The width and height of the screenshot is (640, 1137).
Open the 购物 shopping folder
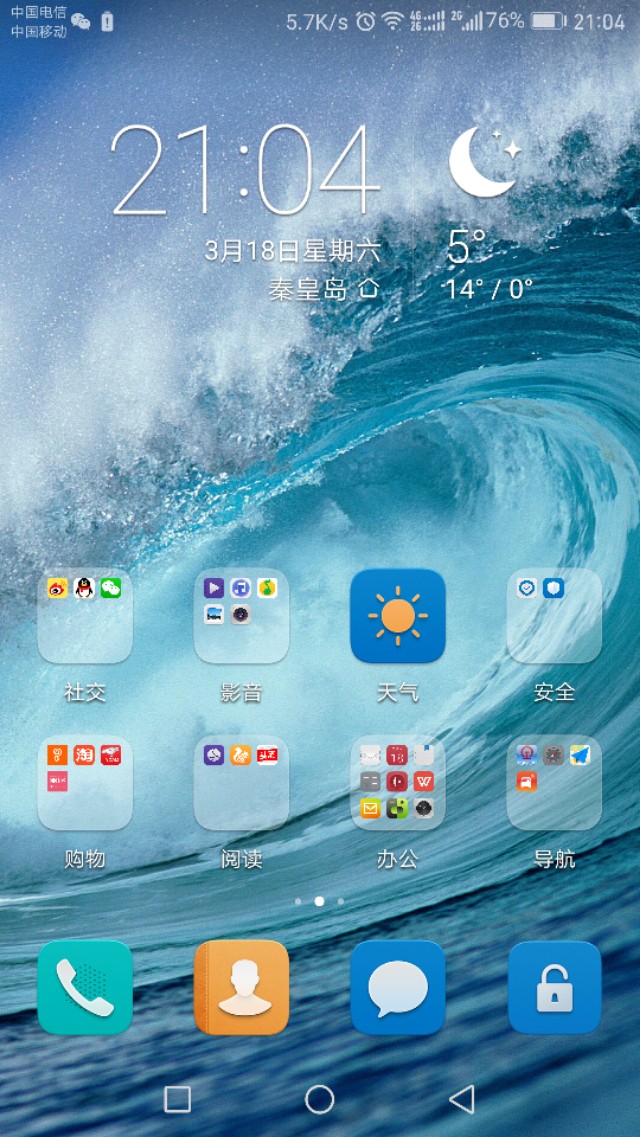click(x=85, y=784)
